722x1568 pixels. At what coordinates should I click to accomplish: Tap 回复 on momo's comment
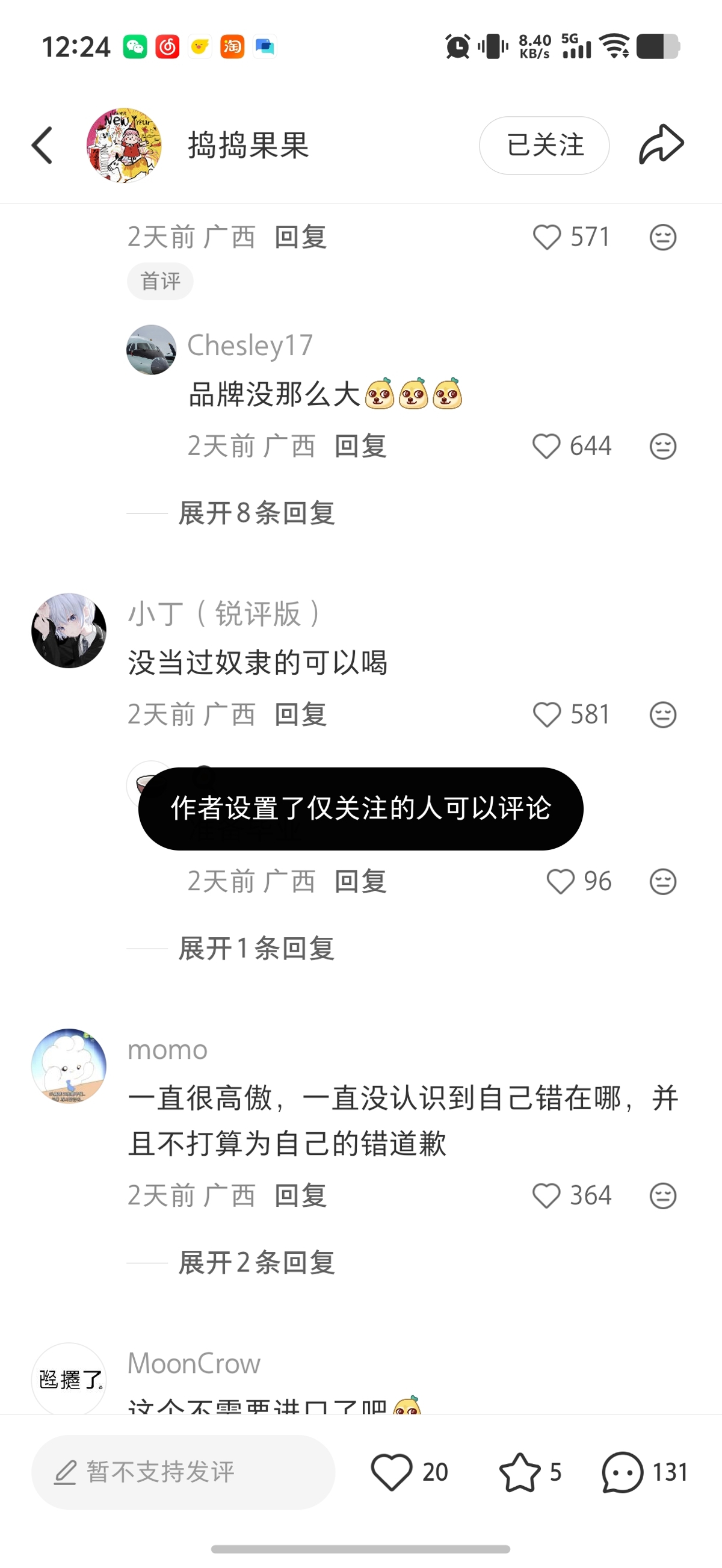[300, 1195]
